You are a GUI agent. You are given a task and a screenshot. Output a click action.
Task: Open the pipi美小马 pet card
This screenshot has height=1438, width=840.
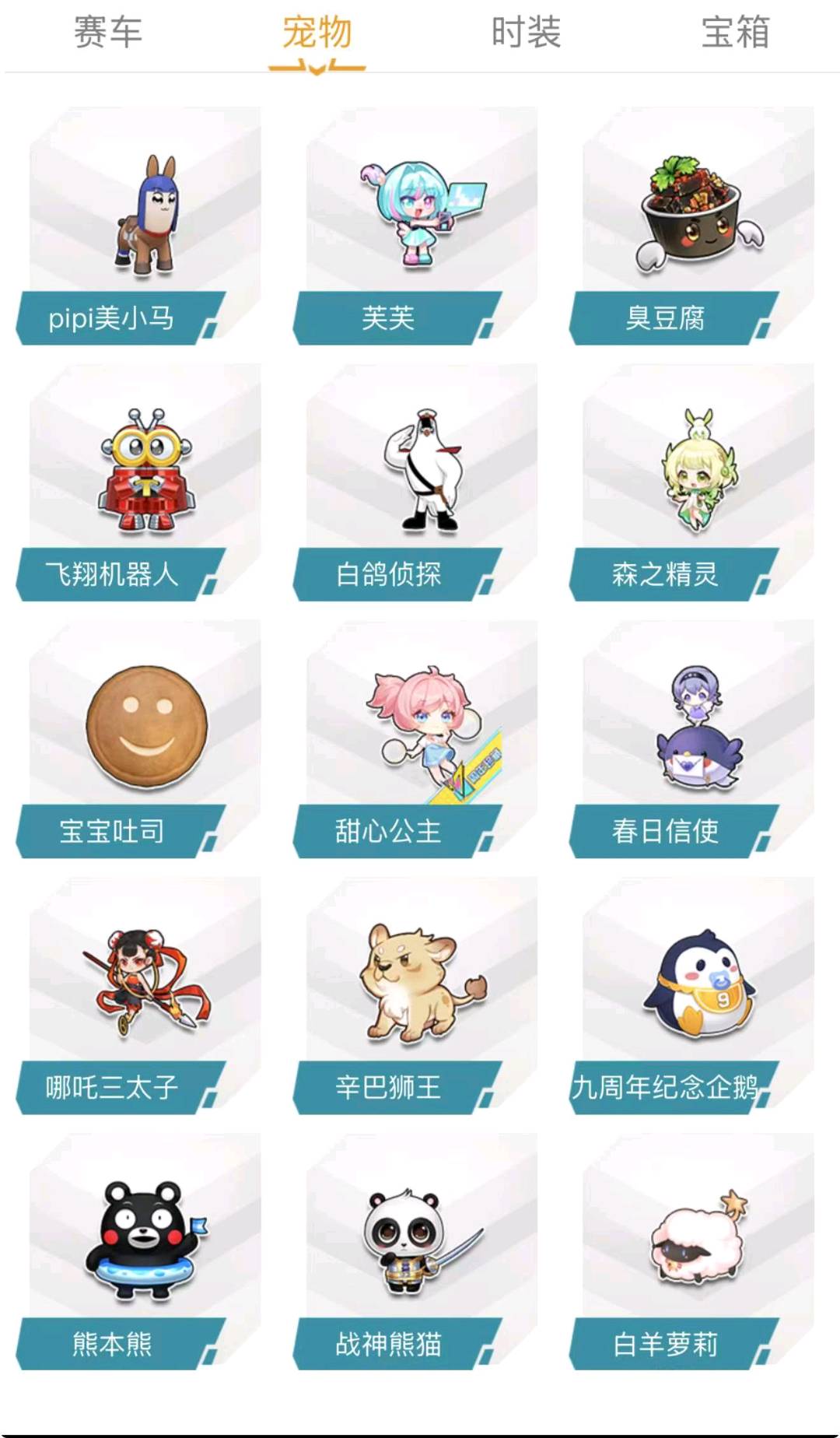click(x=140, y=226)
